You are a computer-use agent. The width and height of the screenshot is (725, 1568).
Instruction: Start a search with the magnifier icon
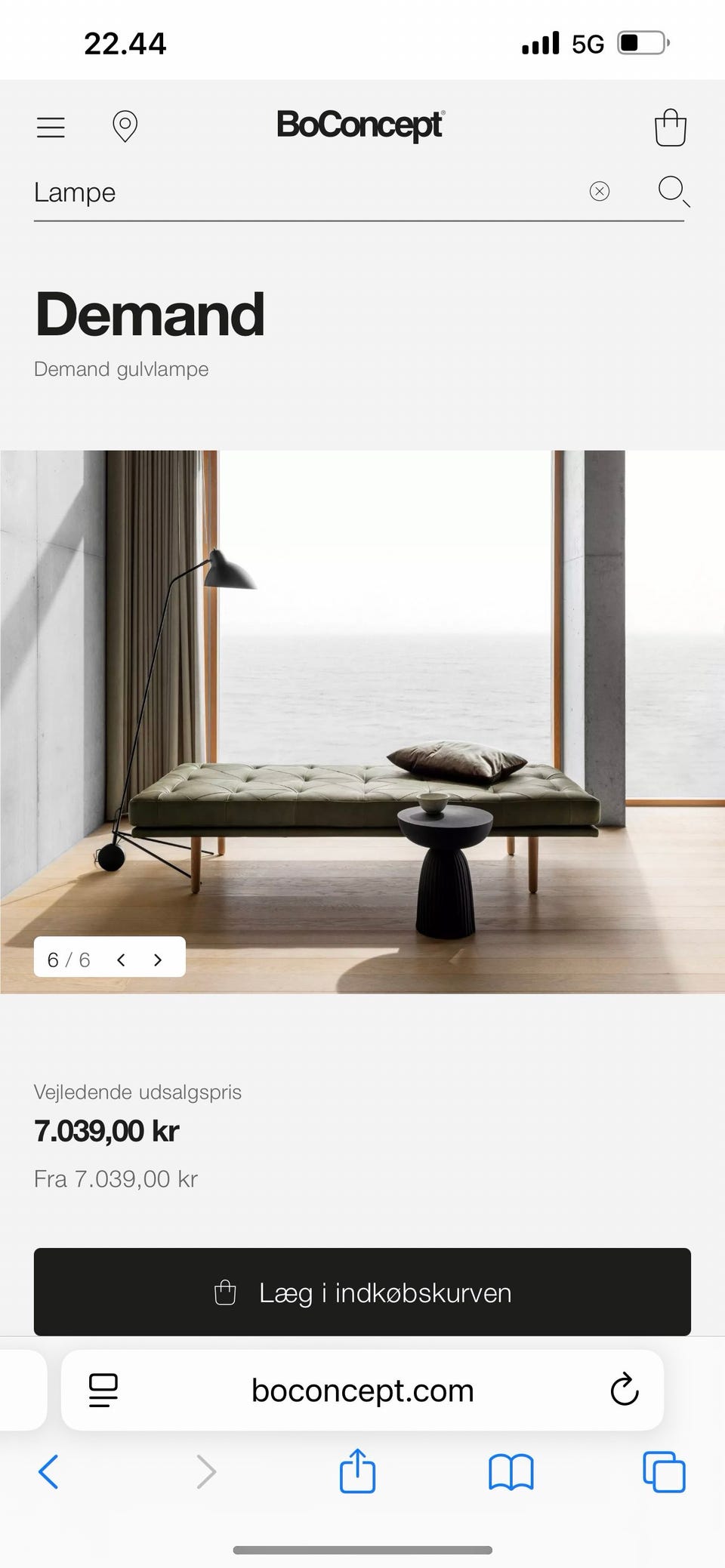(671, 192)
